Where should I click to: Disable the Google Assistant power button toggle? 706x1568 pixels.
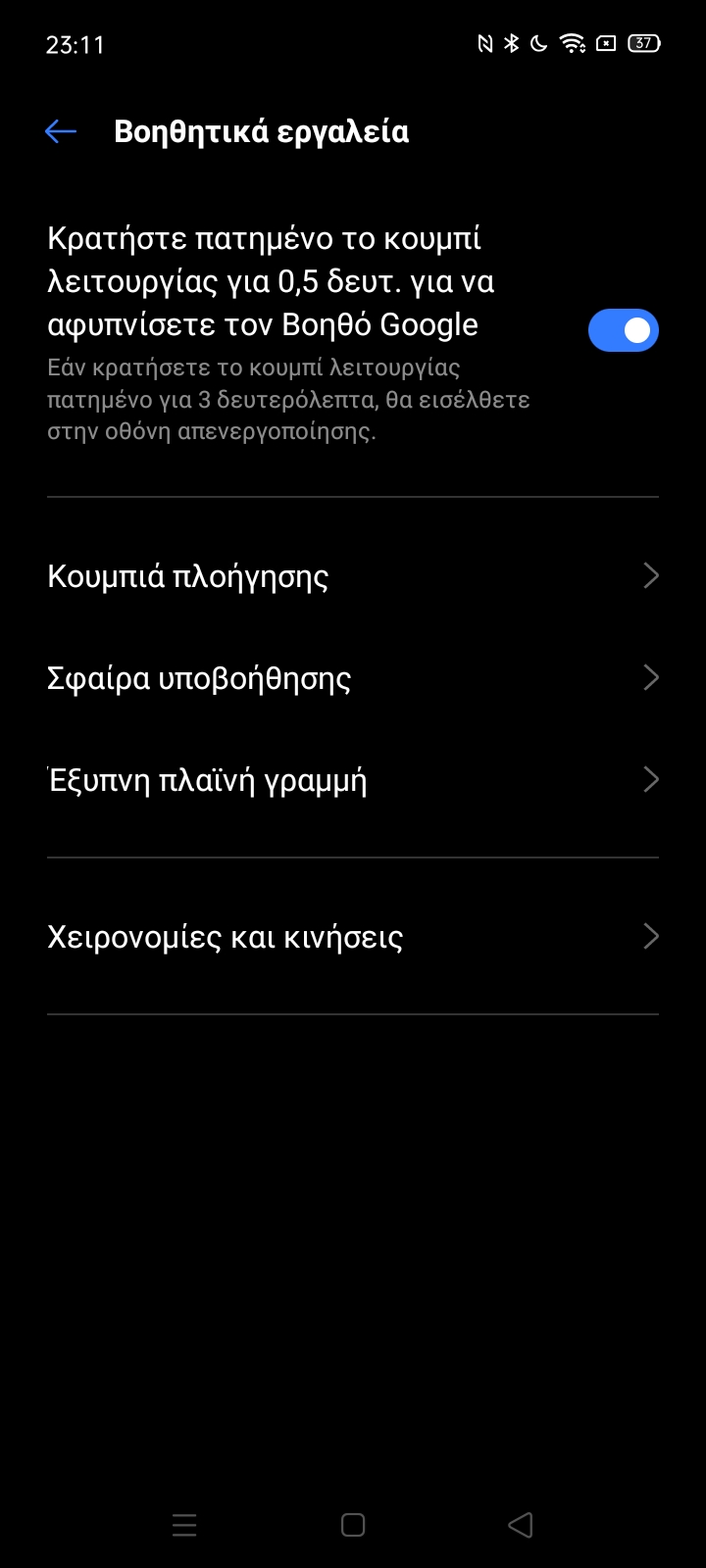pos(624,330)
